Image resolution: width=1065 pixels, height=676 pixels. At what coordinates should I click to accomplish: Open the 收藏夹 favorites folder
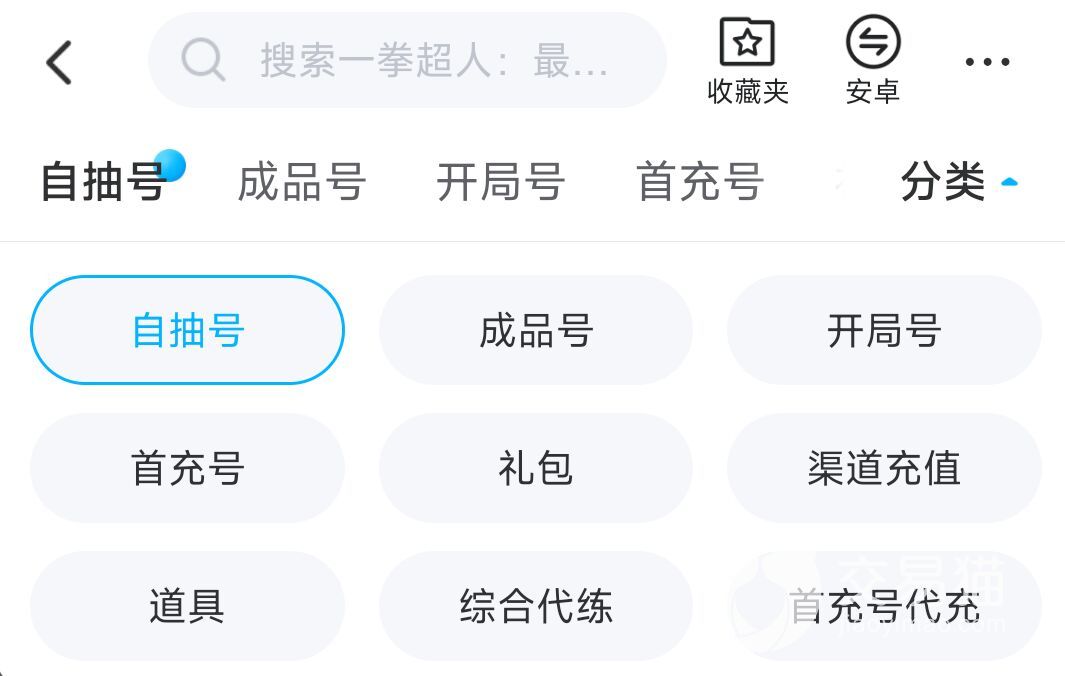(x=748, y=62)
